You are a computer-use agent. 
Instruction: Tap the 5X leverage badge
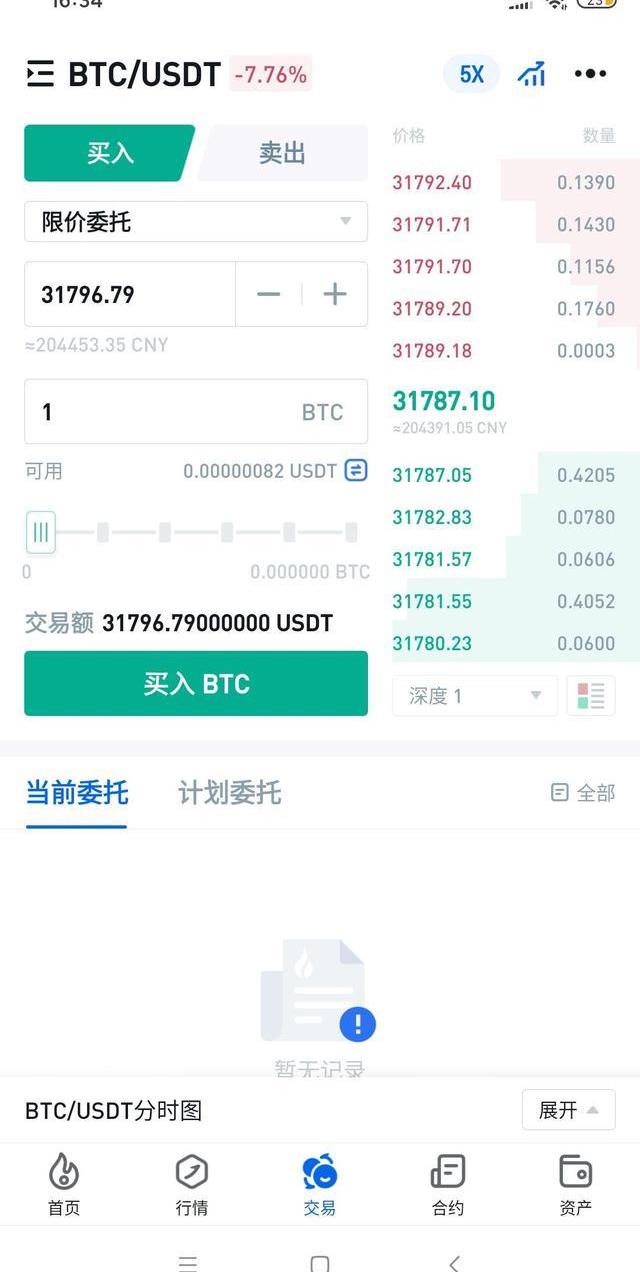click(x=471, y=74)
